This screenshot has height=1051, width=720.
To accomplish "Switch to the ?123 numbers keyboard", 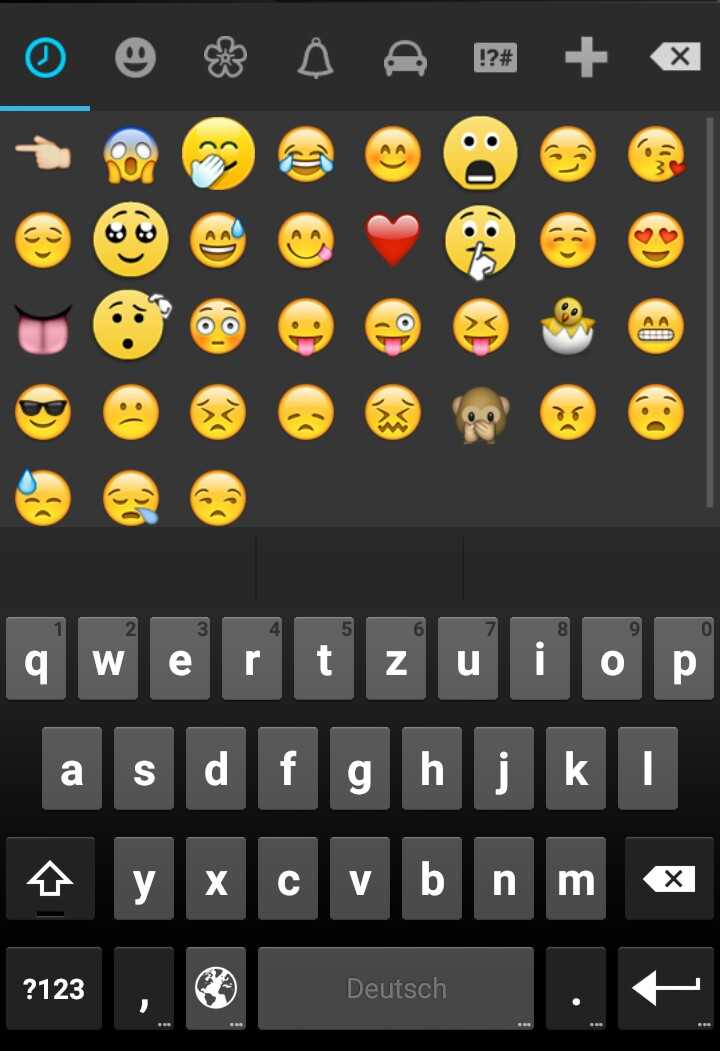I will pyautogui.click(x=54, y=989).
